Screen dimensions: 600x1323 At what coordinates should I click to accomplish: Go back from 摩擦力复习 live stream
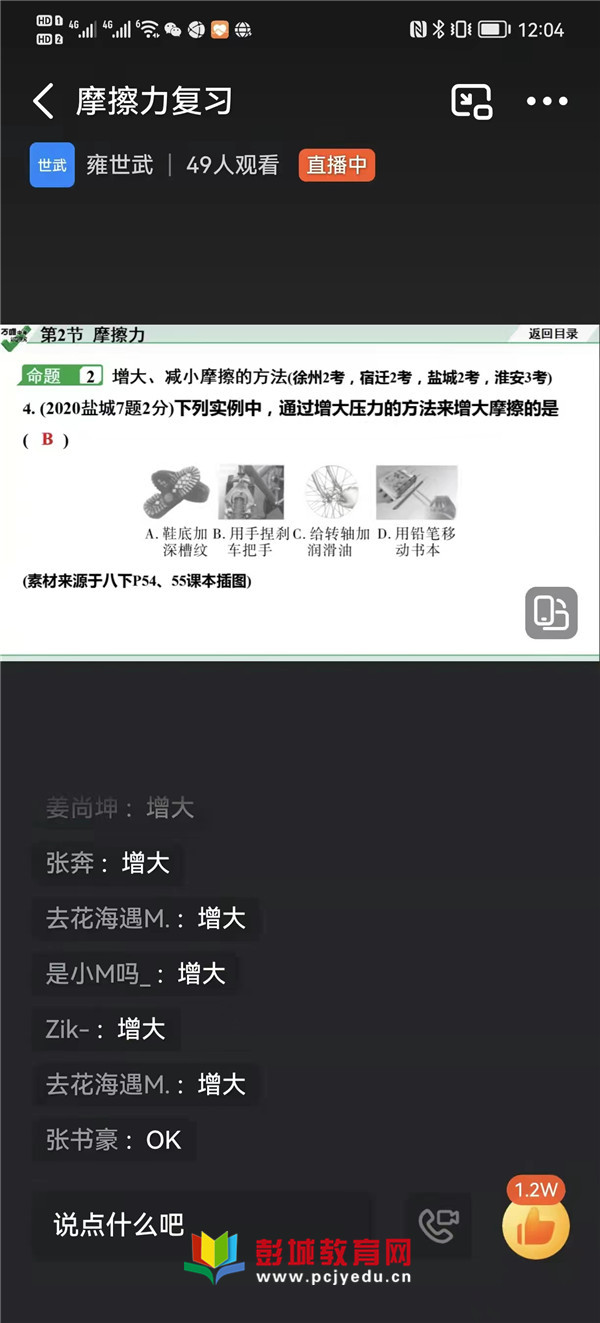coord(43,101)
